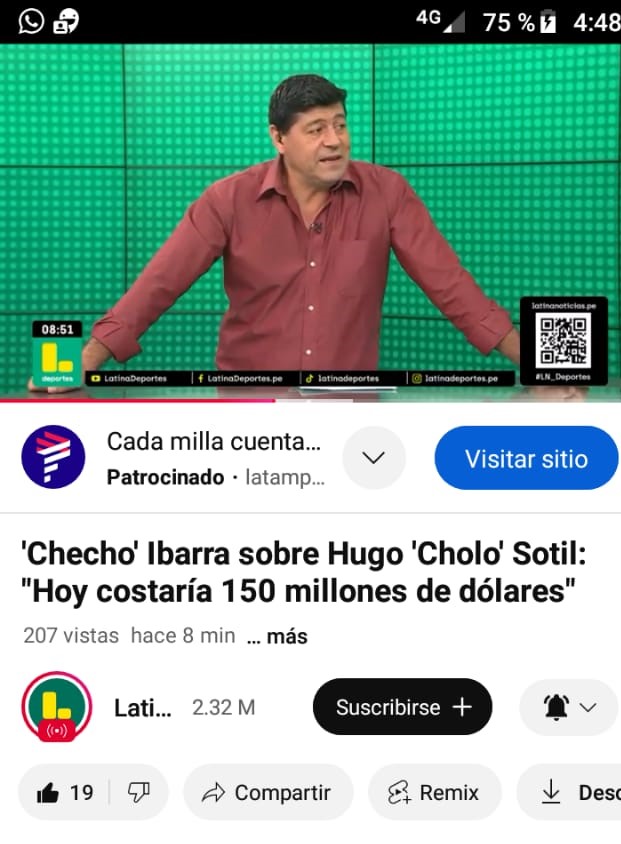Visit the sponsored site via Visitar sitio
Screen dimensions: 621x844
526,459
